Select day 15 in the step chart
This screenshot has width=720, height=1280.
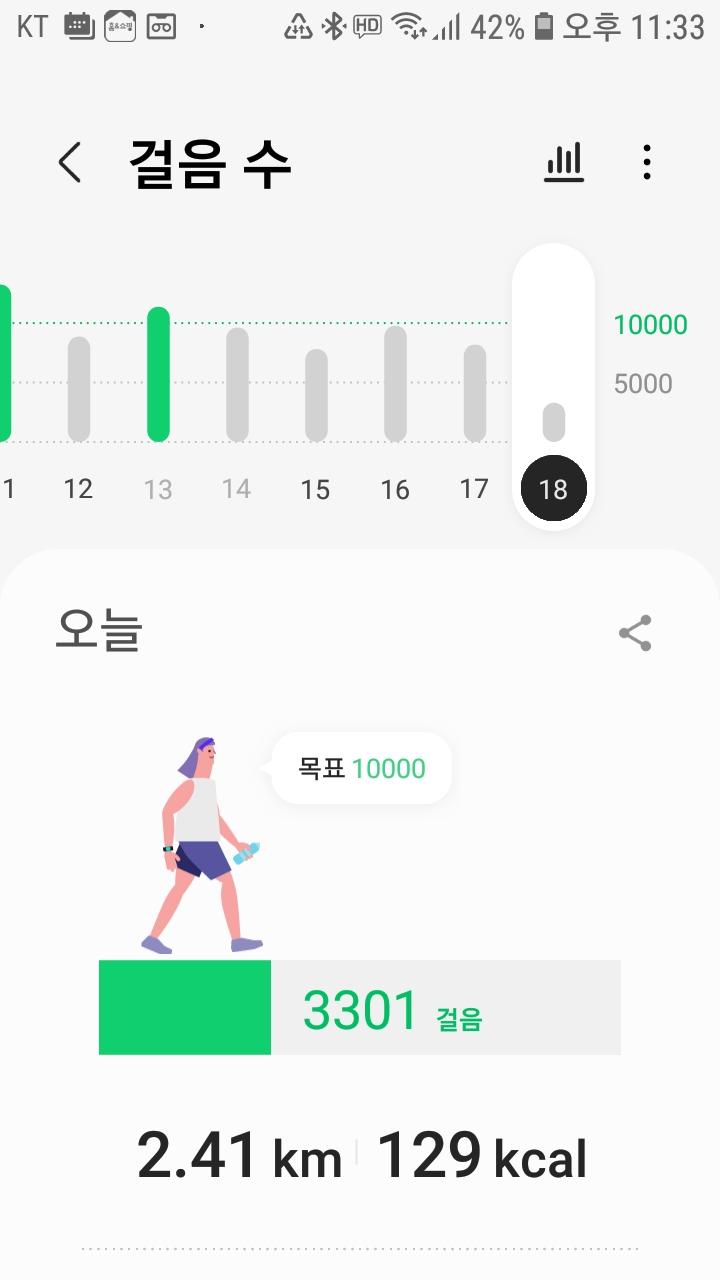316,395
